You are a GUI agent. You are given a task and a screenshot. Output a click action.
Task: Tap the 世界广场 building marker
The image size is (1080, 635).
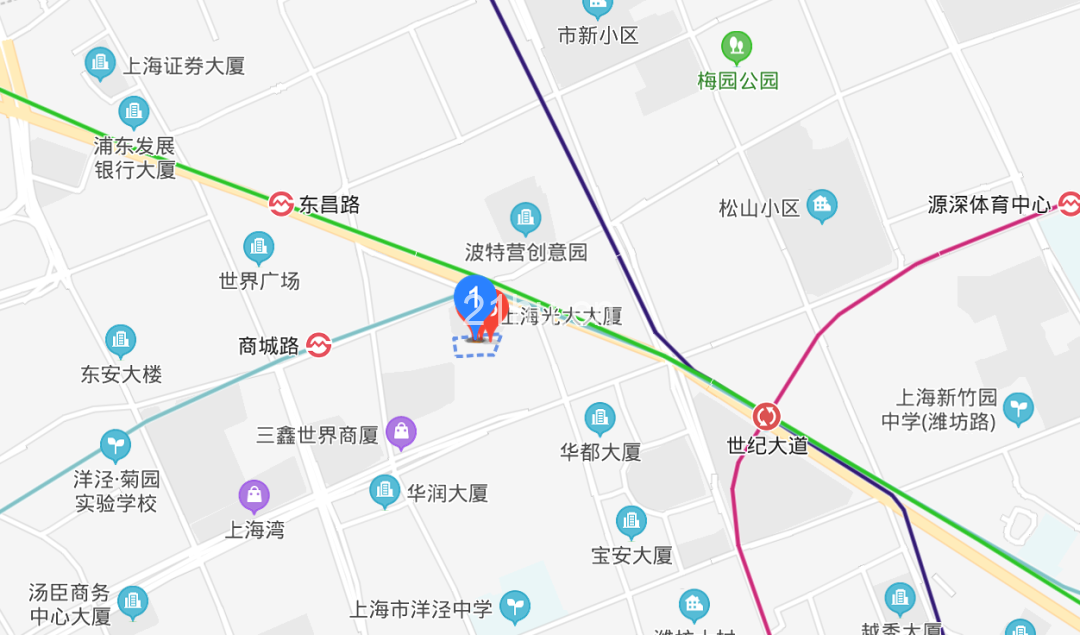259,248
